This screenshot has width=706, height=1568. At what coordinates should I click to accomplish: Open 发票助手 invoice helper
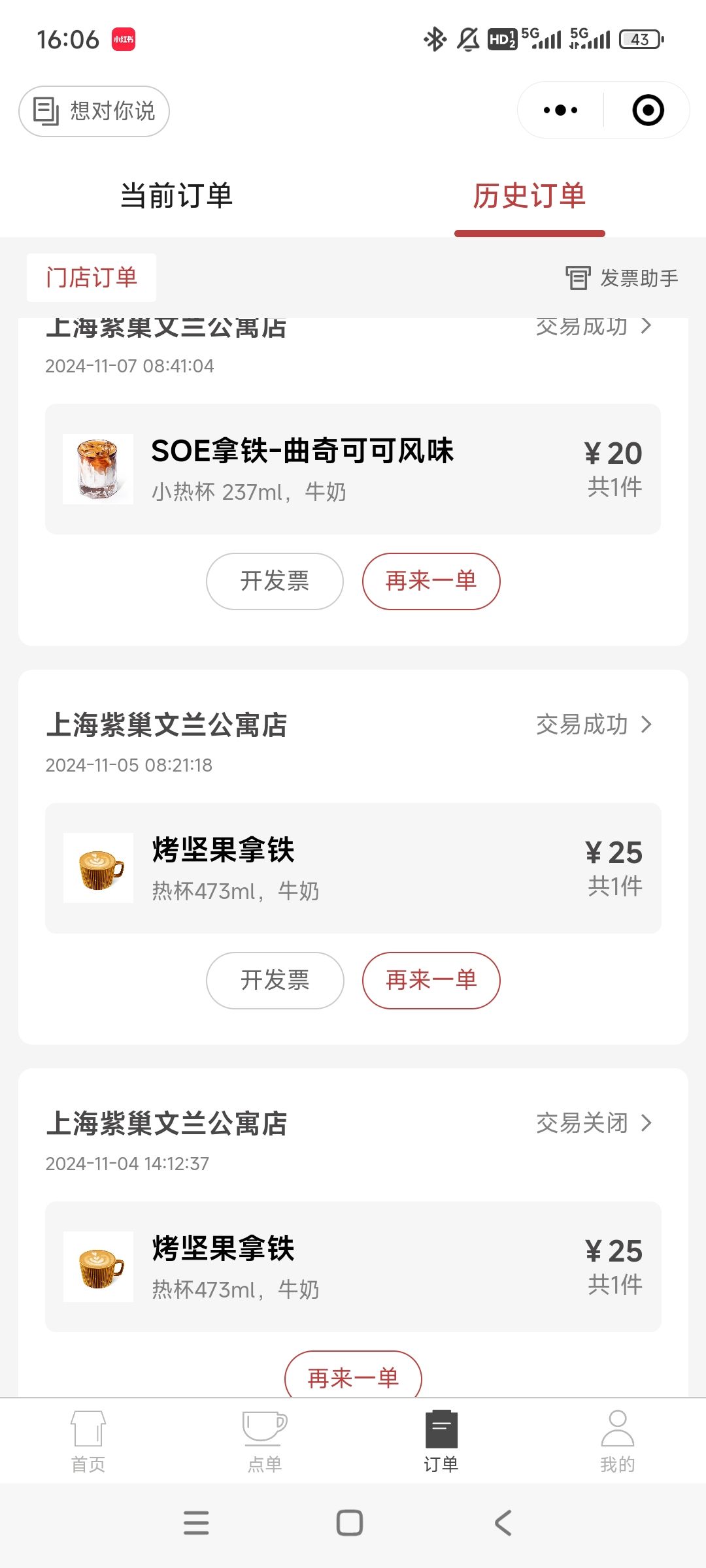coord(622,278)
